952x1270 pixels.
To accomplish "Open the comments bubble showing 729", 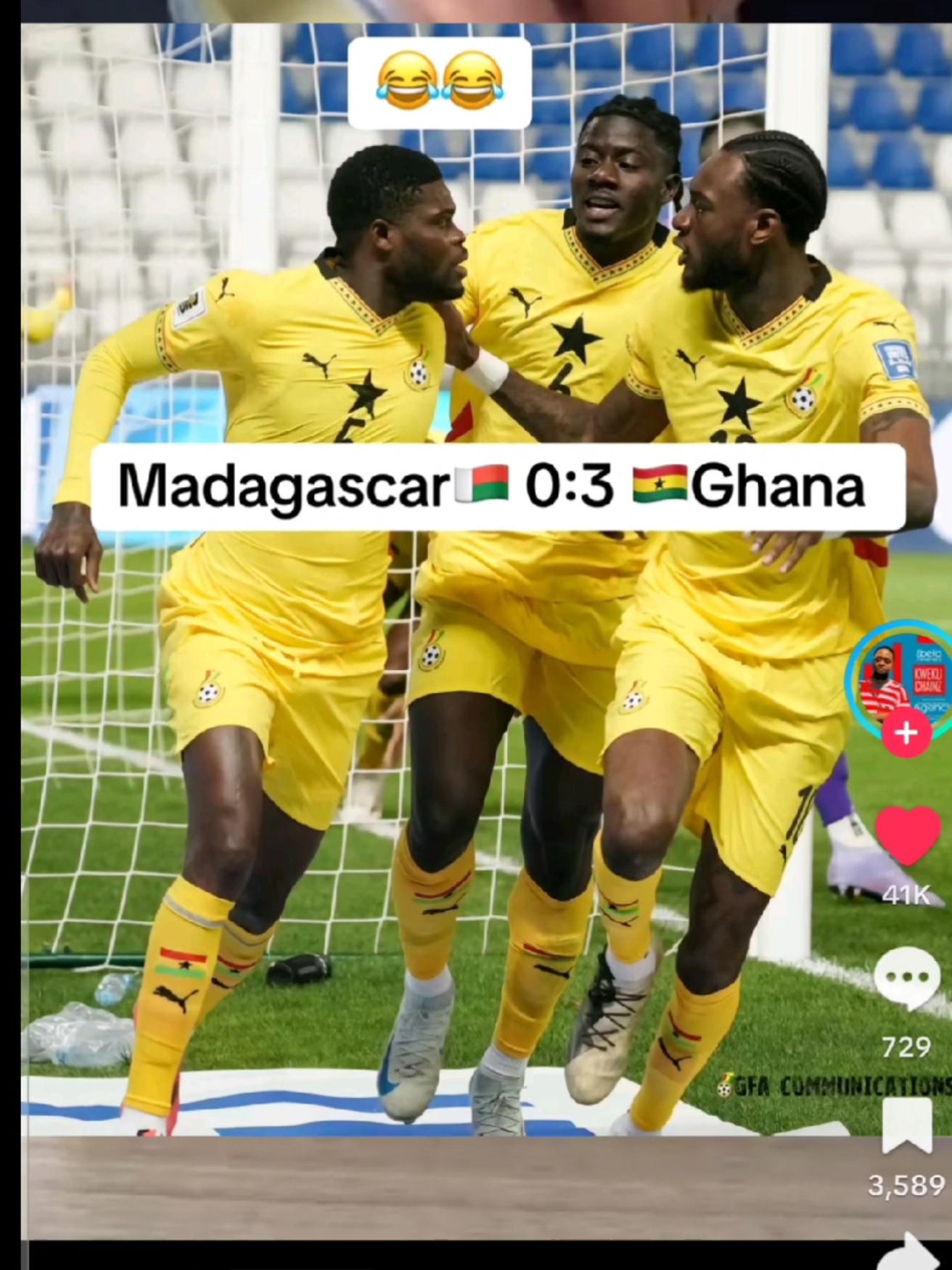I will pos(906,978).
